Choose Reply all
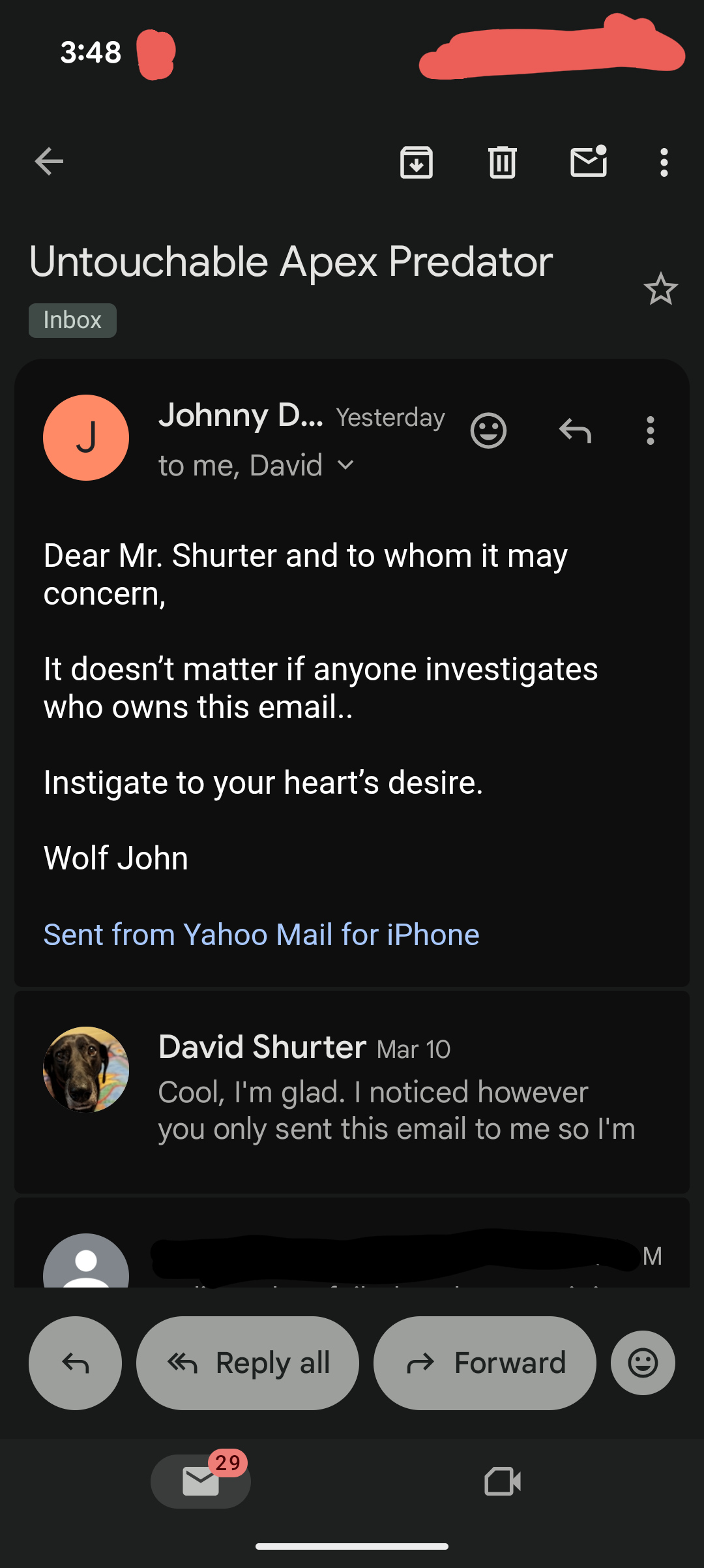 point(248,1363)
